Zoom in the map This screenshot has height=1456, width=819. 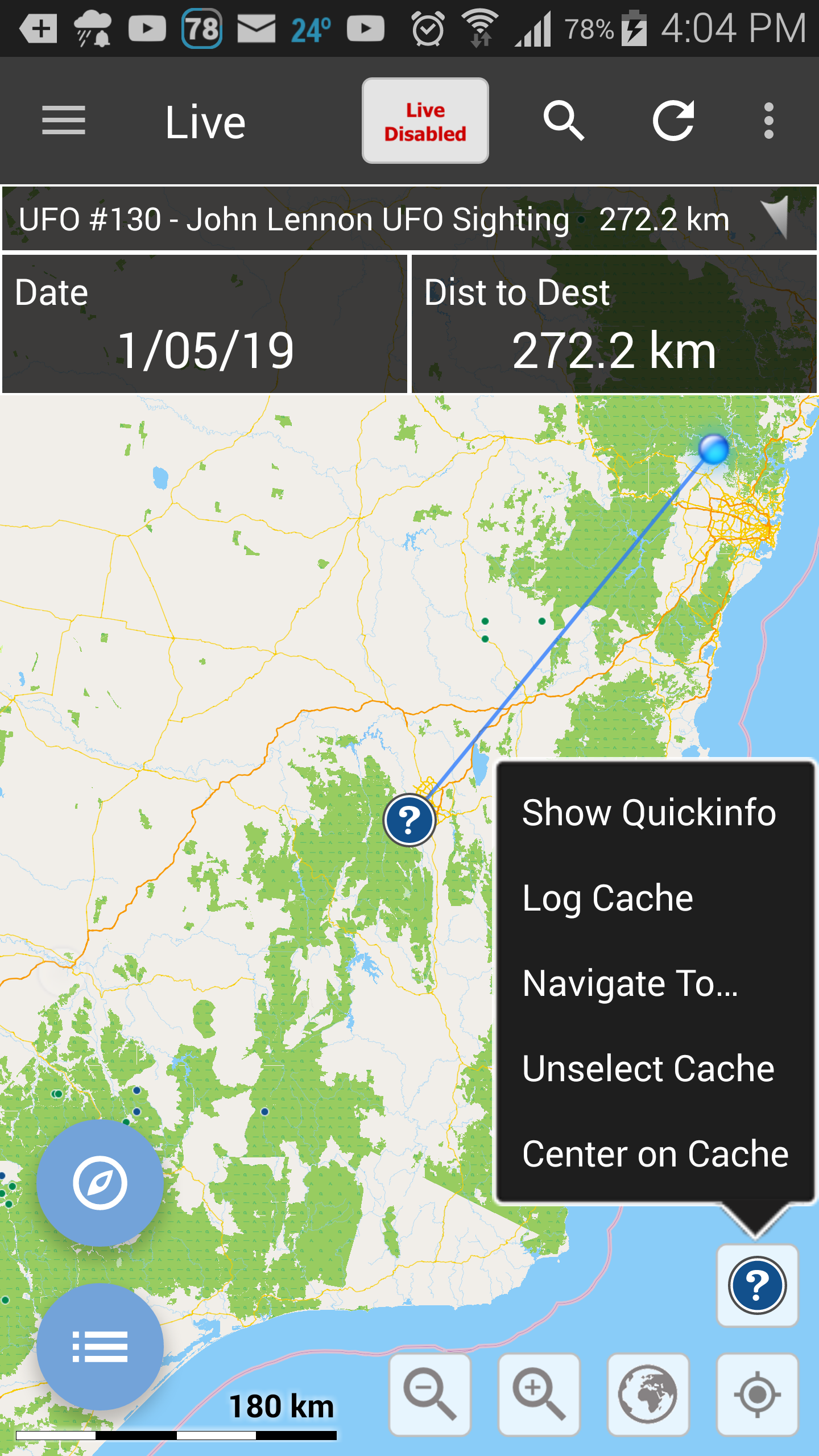(539, 1395)
